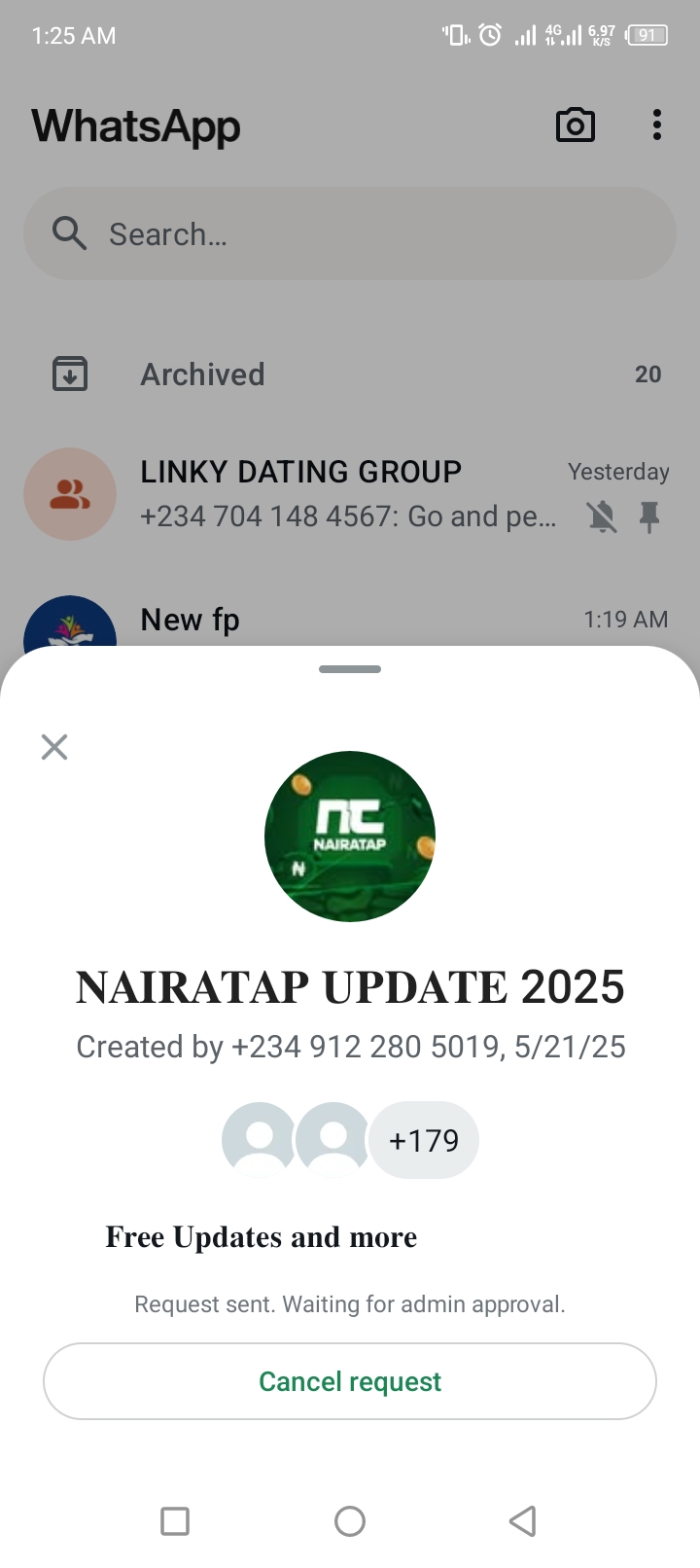Go to the home screen
Viewport: 700px width, 1568px height.
(x=350, y=1520)
